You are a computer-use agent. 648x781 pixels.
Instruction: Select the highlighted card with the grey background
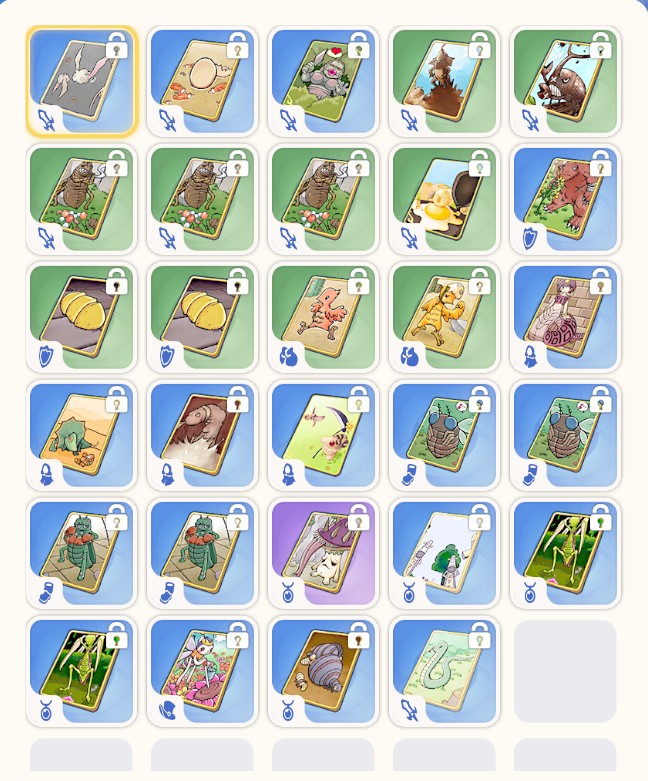(81, 81)
